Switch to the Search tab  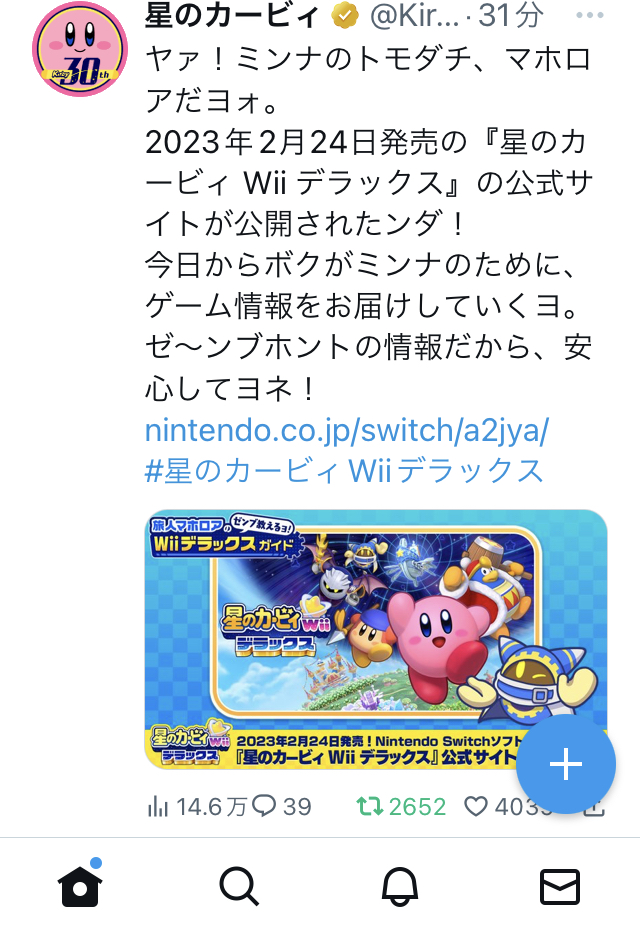tap(239, 886)
